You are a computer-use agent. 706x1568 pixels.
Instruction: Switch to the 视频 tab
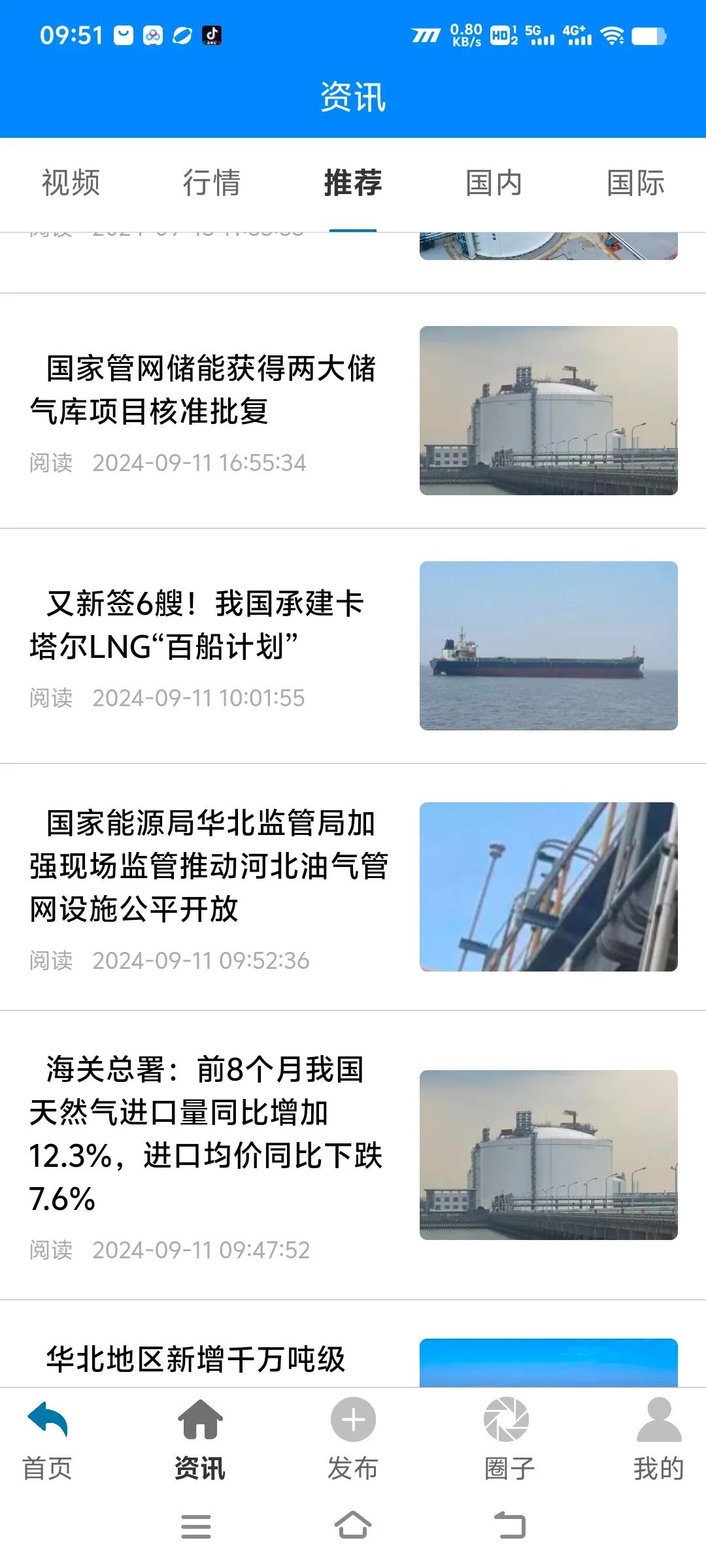(x=71, y=183)
